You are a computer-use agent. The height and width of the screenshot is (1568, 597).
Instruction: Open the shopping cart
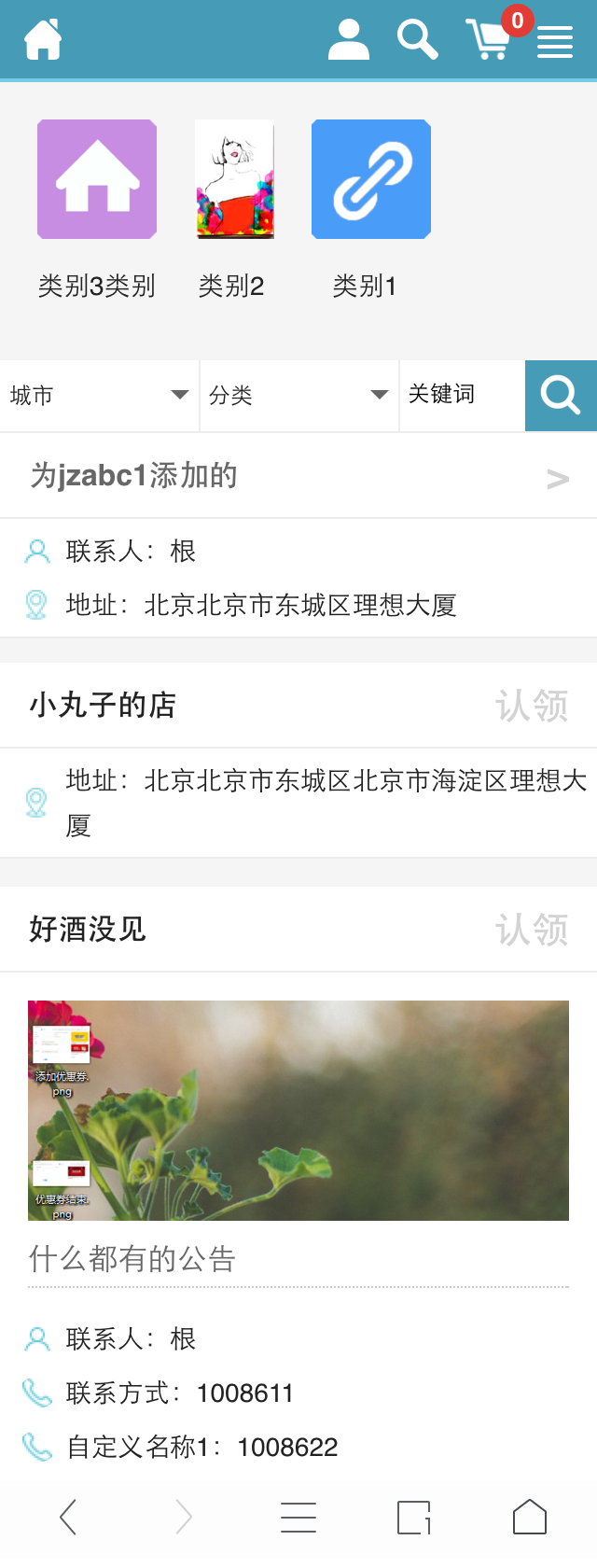tap(489, 40)
